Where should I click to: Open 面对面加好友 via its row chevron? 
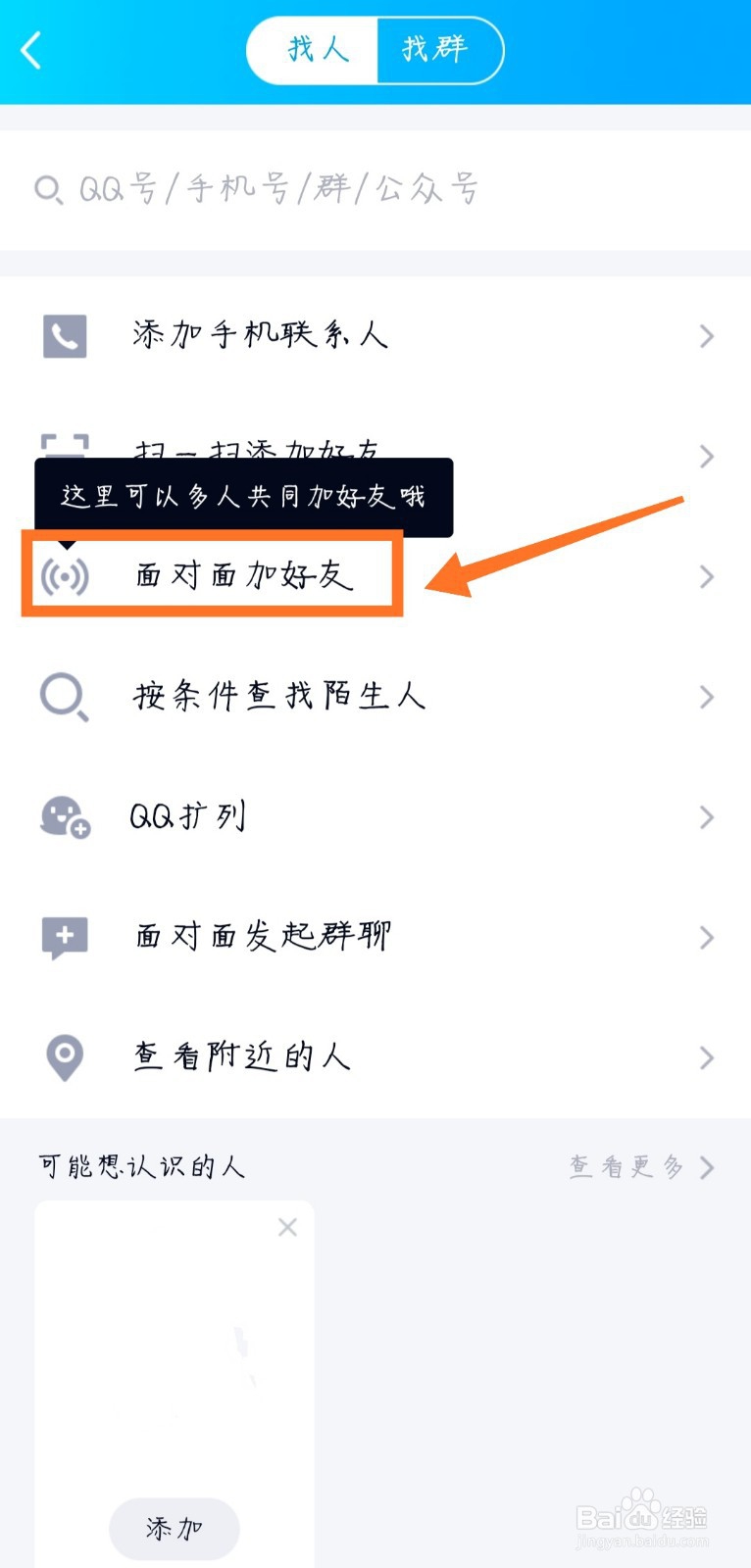pyautogui.click(x=707, y=577)
